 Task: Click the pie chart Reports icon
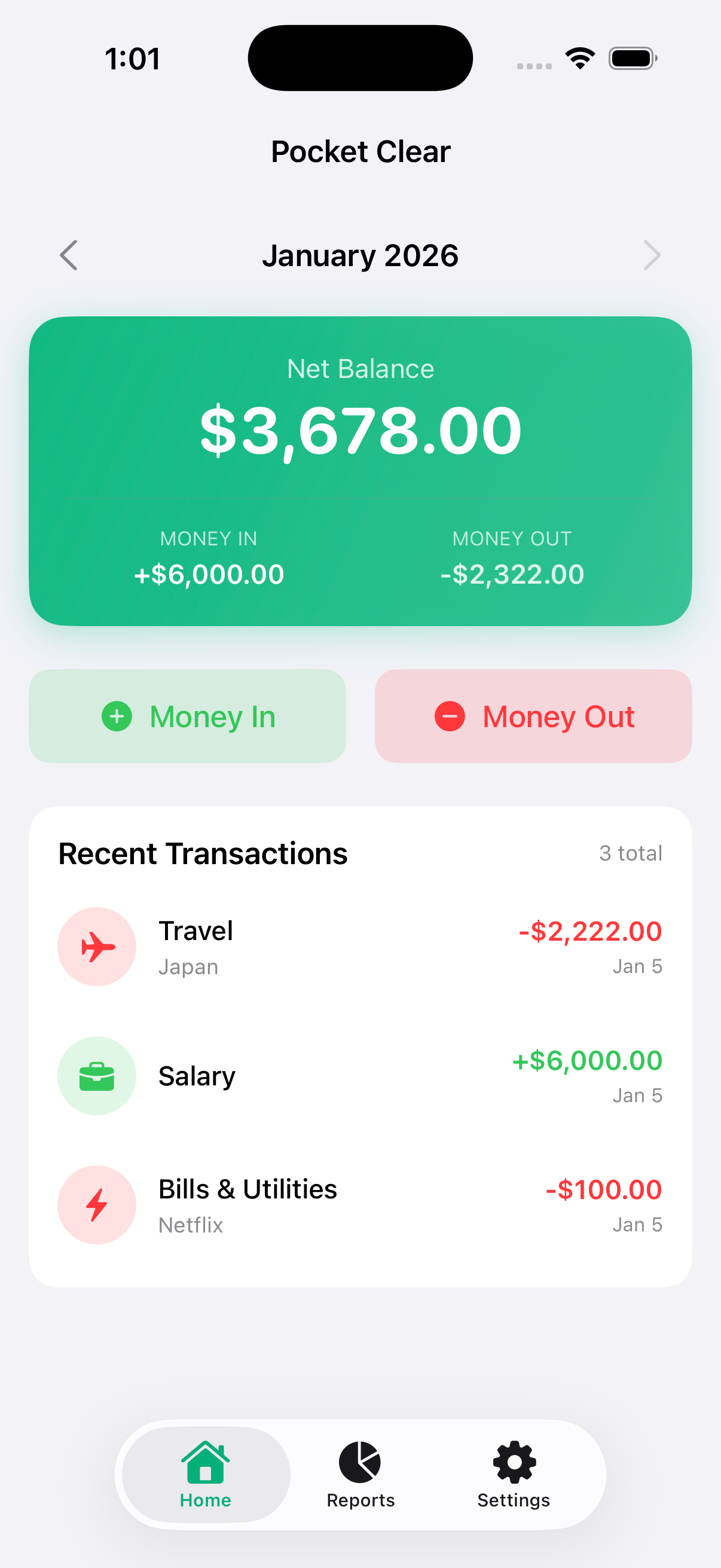(x=360, y=1461)
